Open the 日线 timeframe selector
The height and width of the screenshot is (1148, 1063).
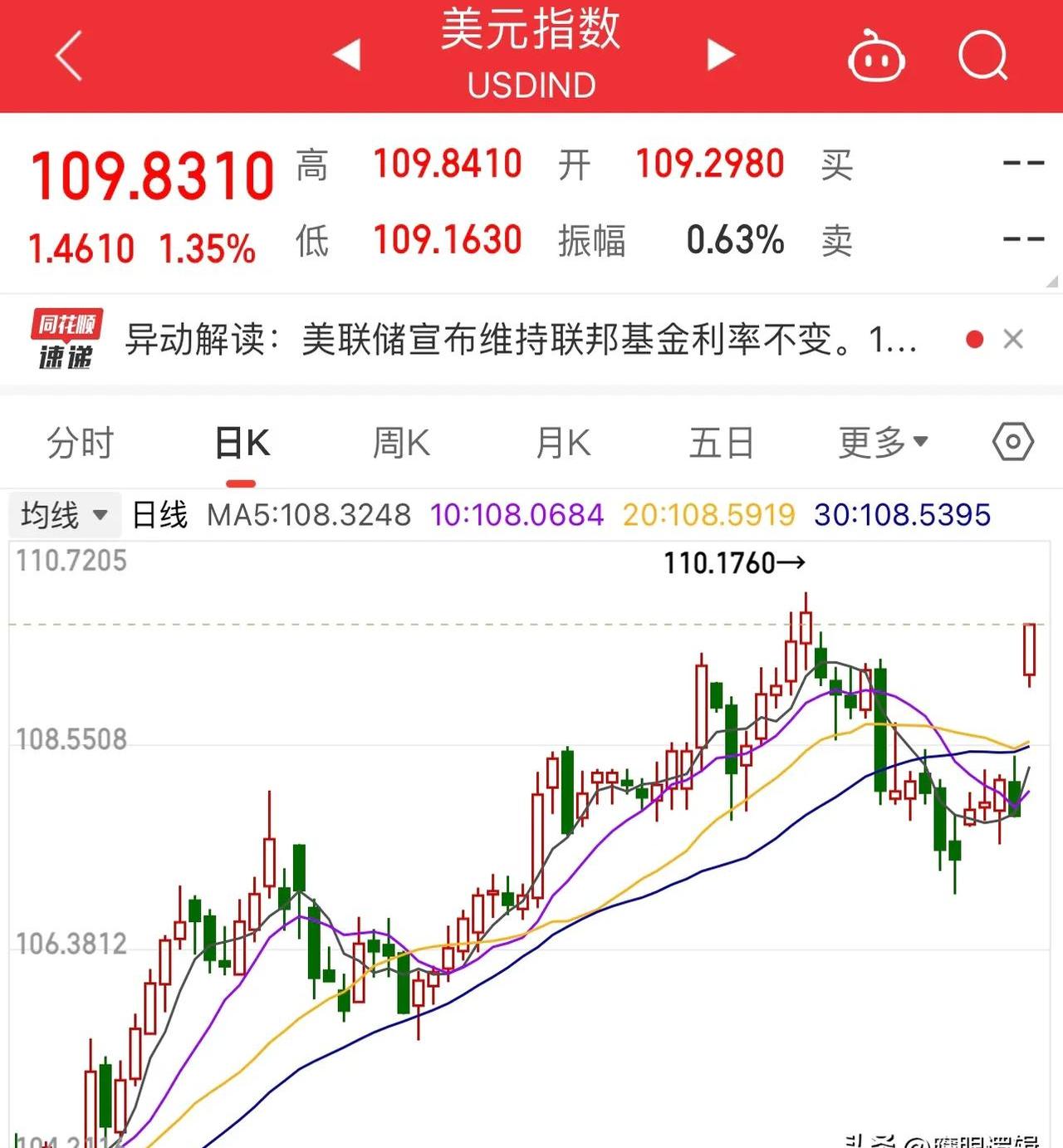click(x=158, y=515)
